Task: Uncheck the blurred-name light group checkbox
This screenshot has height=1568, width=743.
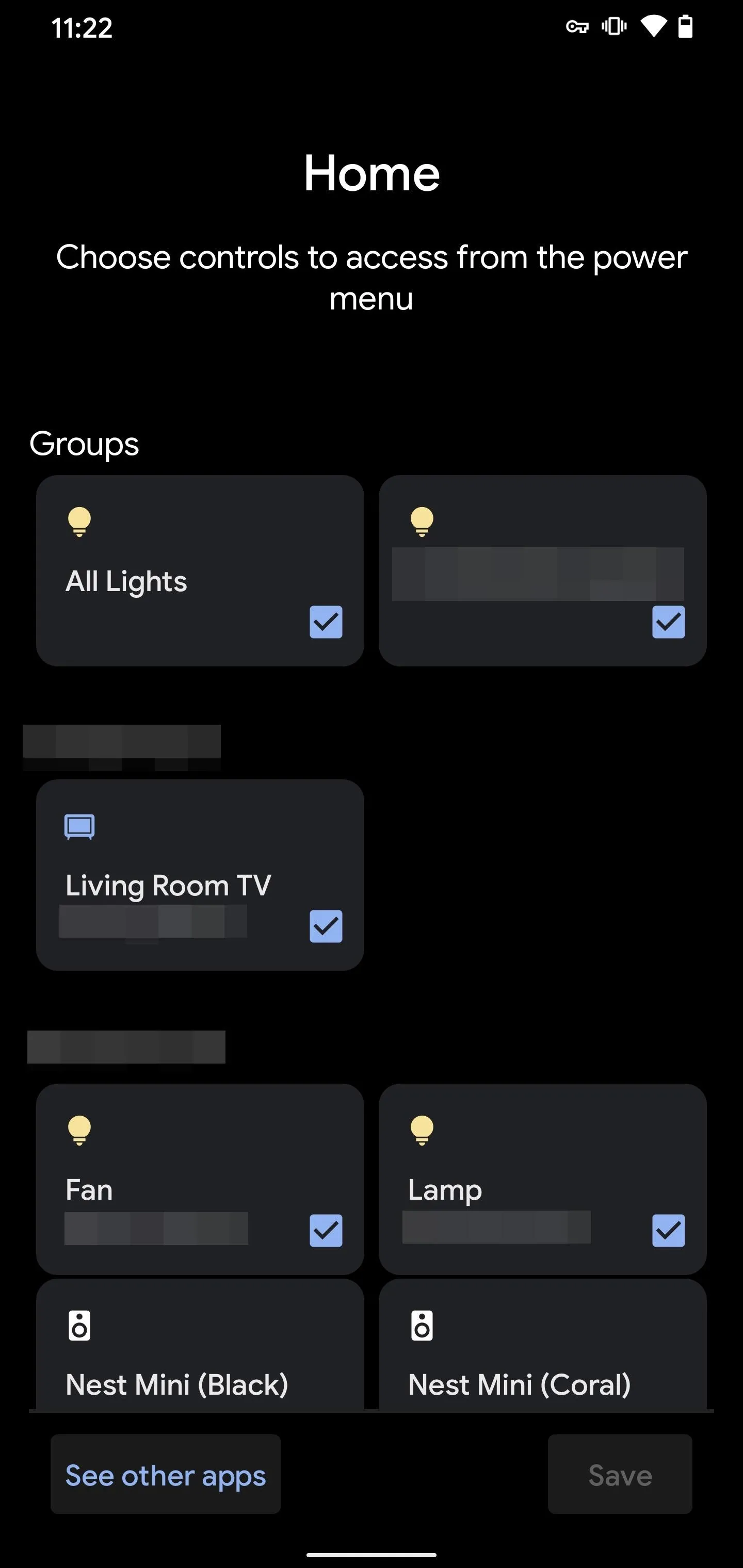Action: [x=668, y=622]
